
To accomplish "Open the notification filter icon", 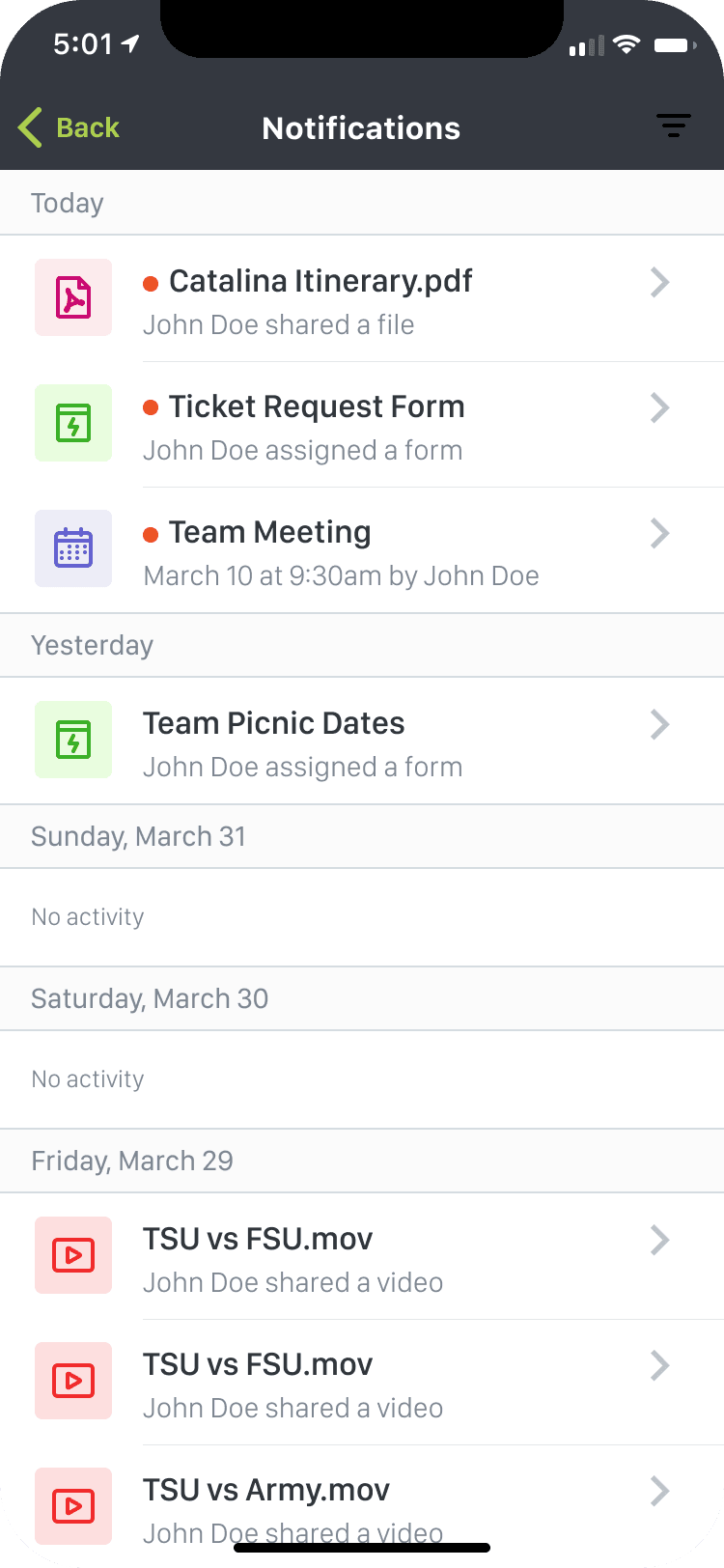I will coord(674,126).
